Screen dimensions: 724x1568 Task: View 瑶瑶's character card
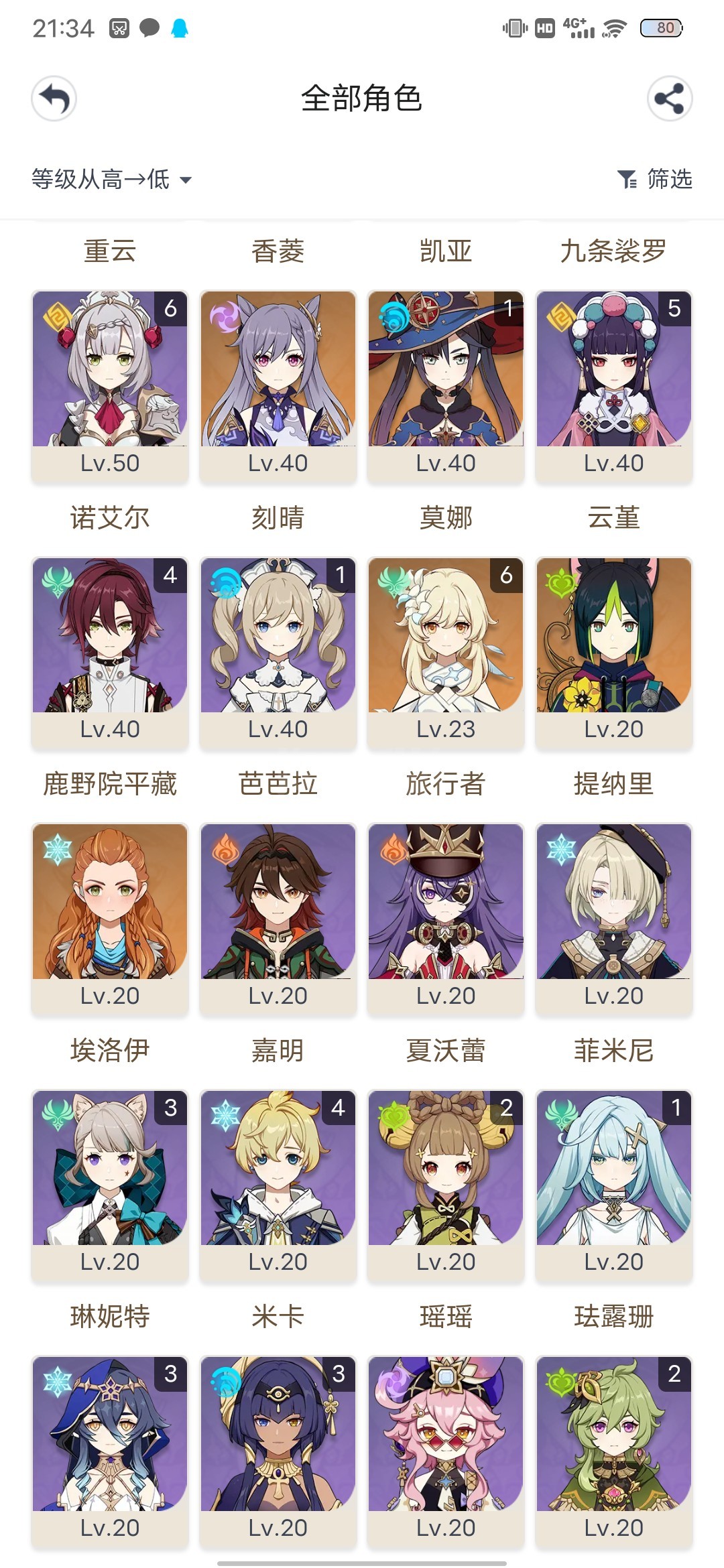[x=446, y=1185]
